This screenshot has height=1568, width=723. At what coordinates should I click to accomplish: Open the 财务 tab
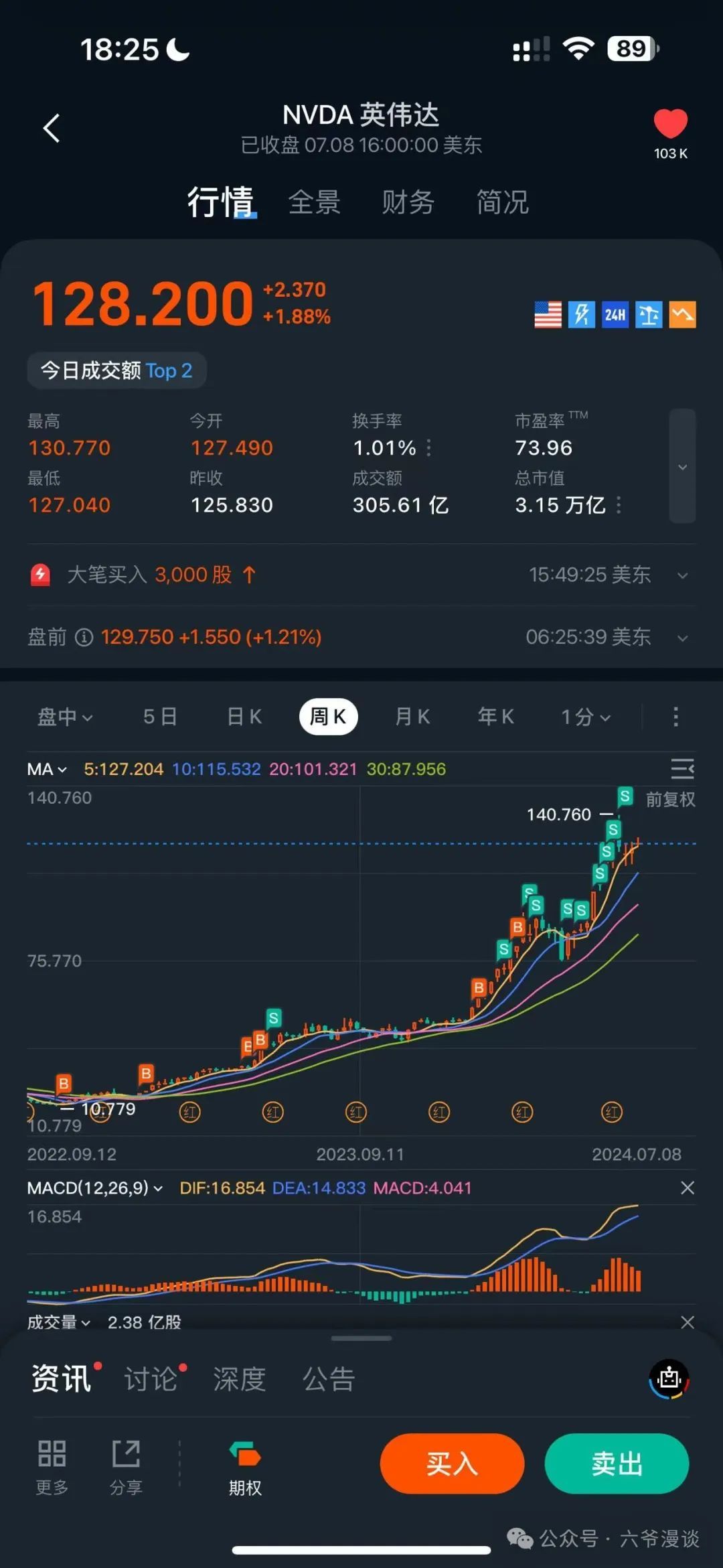(408, 202)
